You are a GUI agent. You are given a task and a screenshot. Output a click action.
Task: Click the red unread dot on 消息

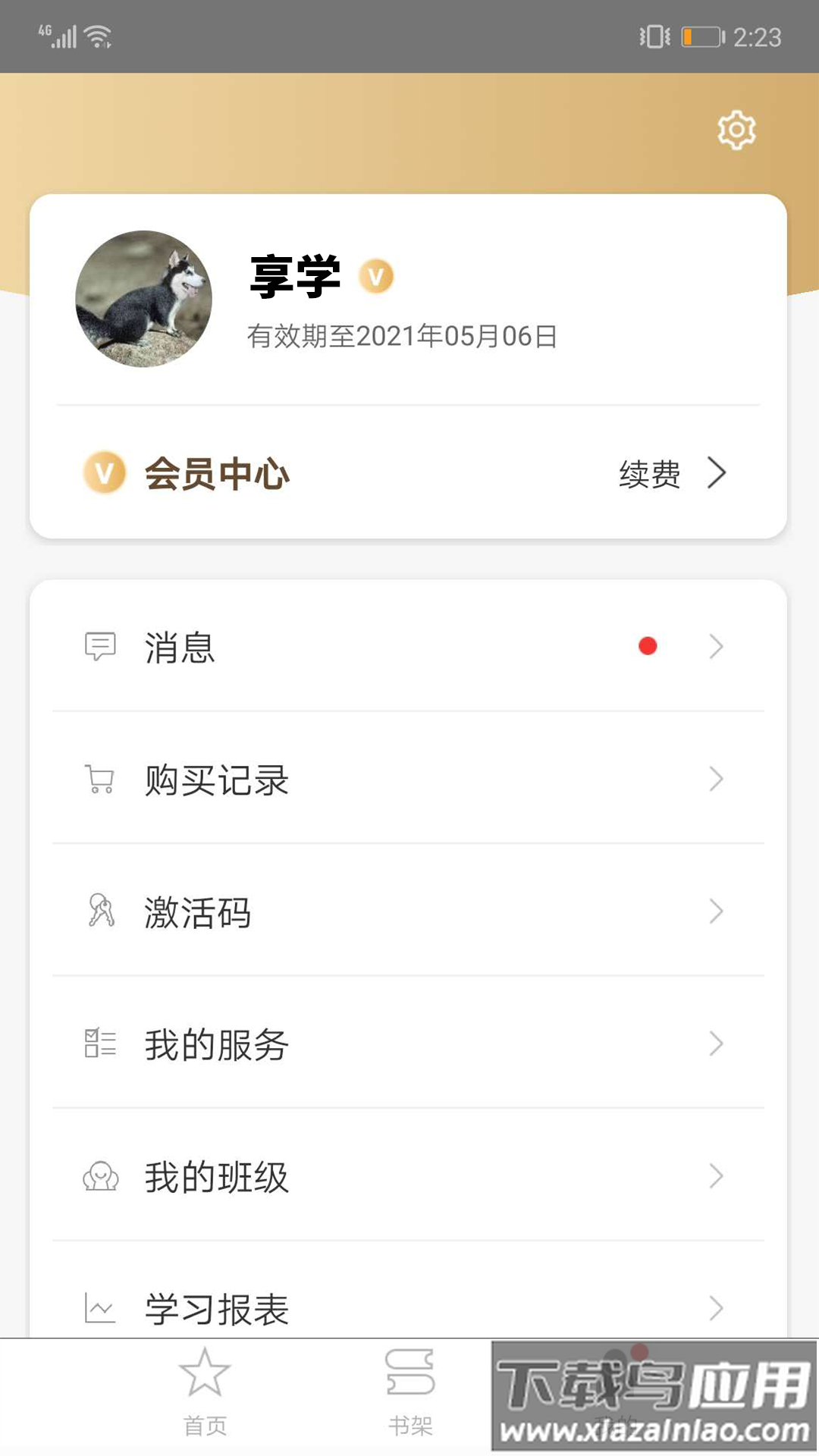(x=647, y=645)
